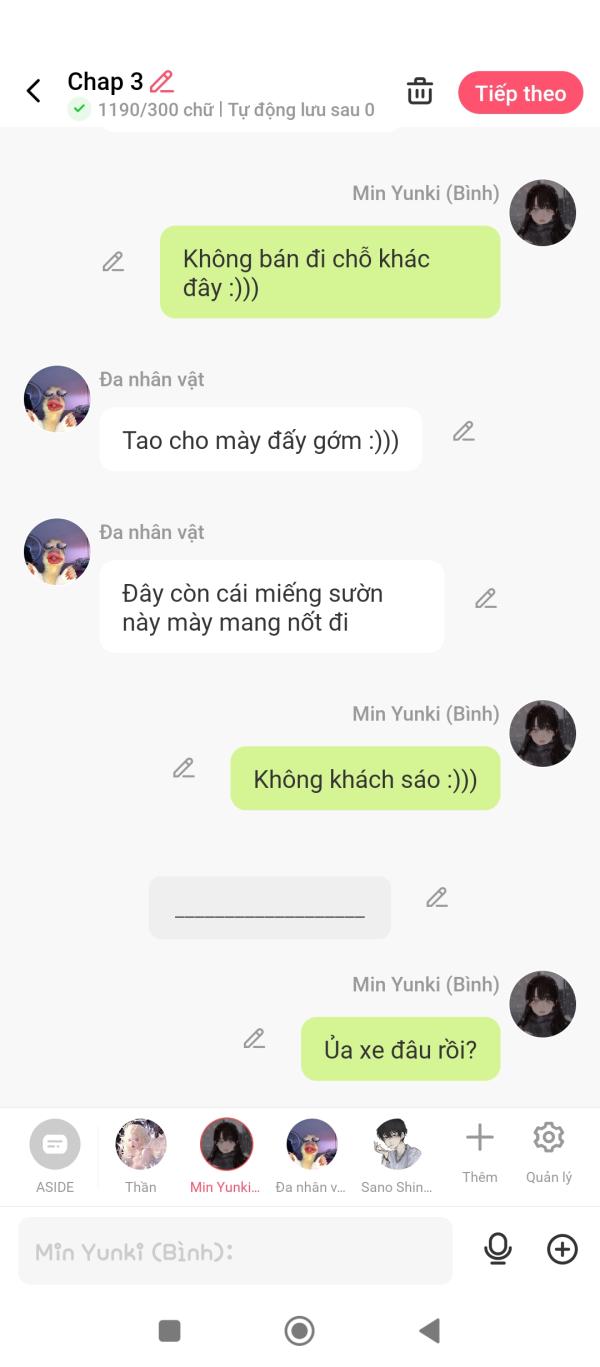Screen dimensions: 600x1367
Task: Choose the Đa nhân vật character
Action: coord(311,1156)
